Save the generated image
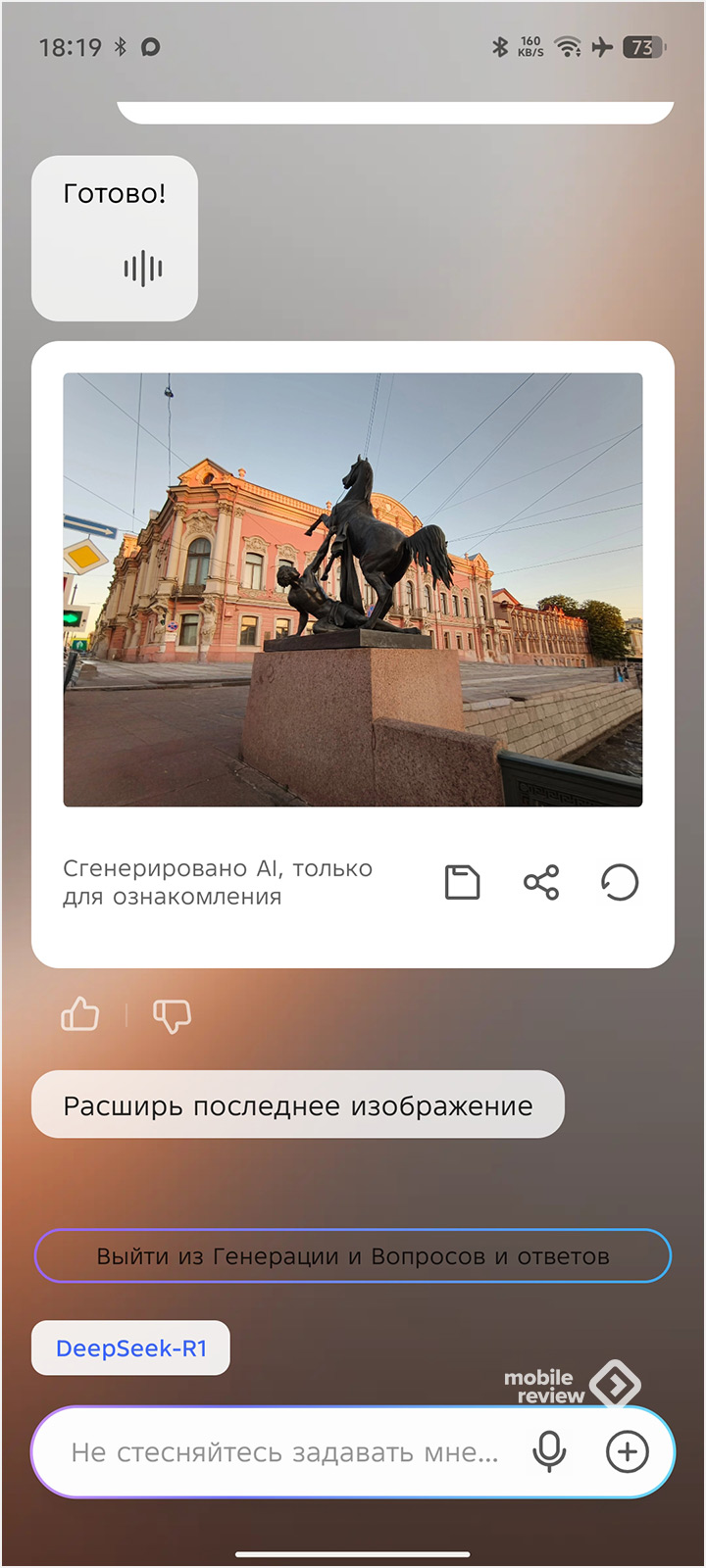 click(462, 882)
